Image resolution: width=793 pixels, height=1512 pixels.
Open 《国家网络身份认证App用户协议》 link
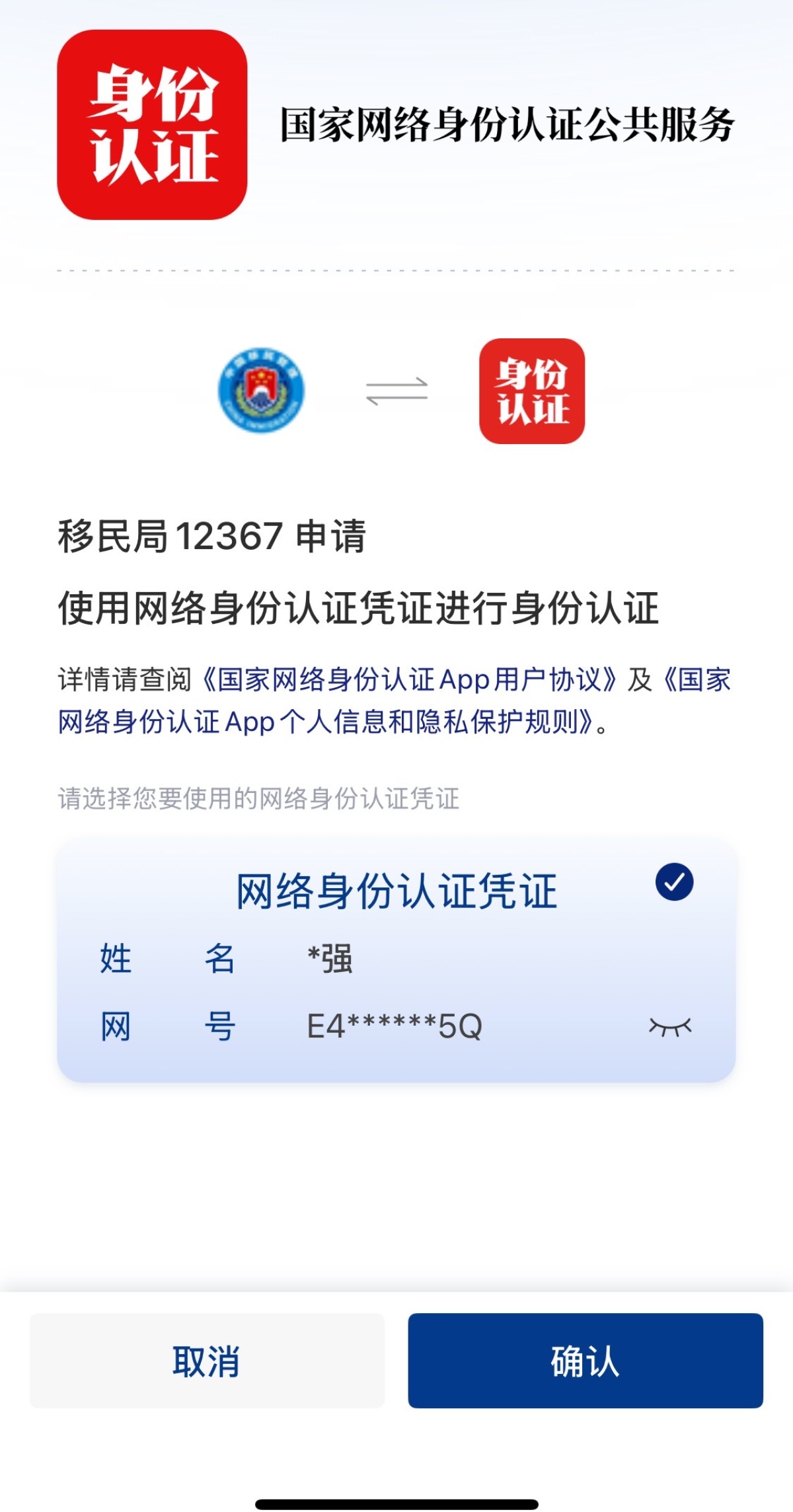coord(410,679)
